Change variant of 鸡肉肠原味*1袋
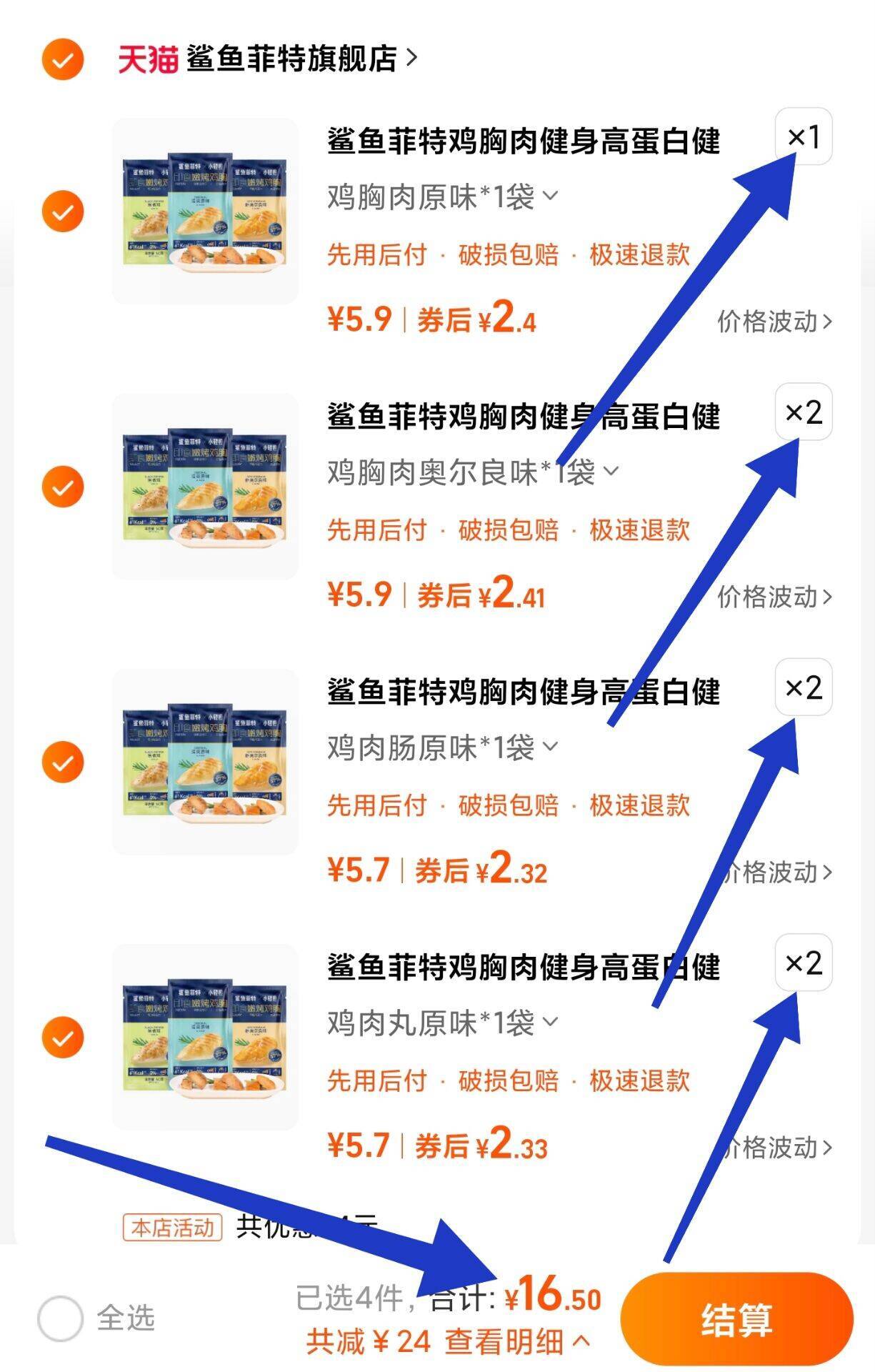 [441, 747]
